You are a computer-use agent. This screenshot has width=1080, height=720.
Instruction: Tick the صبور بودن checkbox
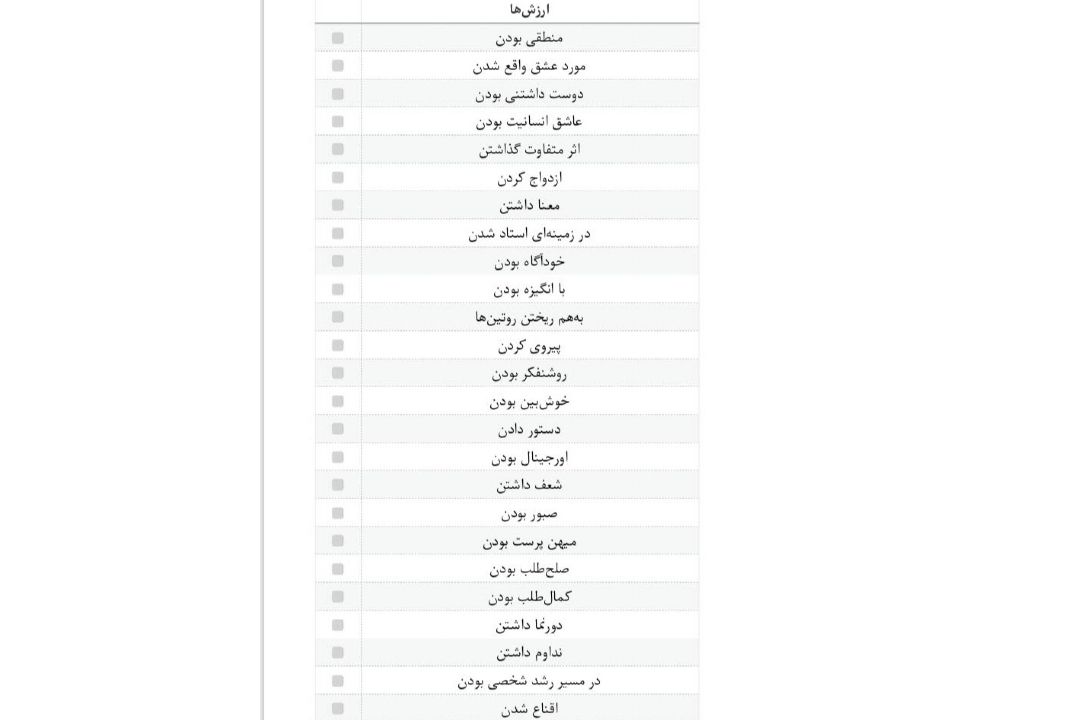pos(338,514)
